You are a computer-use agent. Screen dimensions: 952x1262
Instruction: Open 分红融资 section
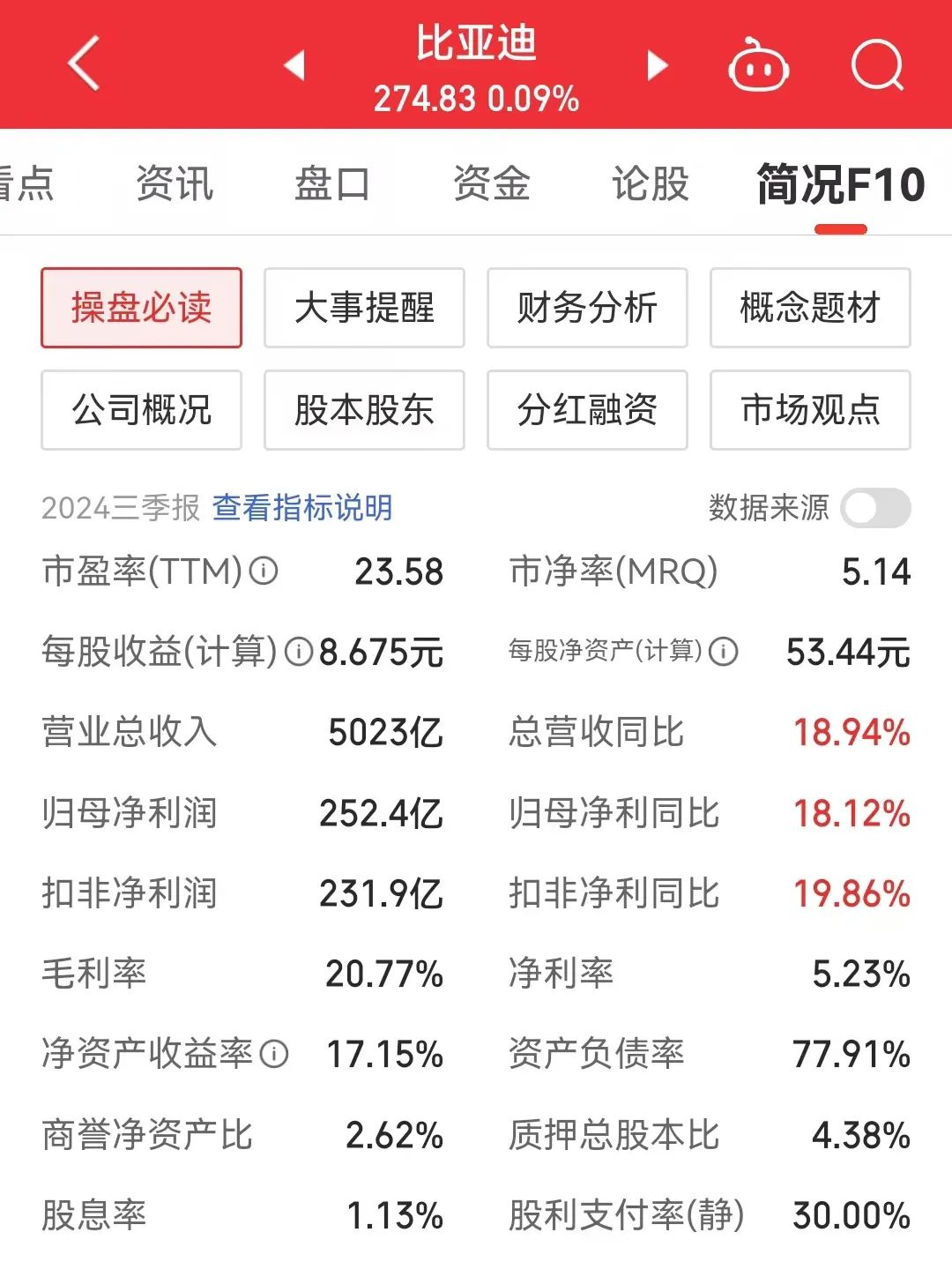[587, 410]
